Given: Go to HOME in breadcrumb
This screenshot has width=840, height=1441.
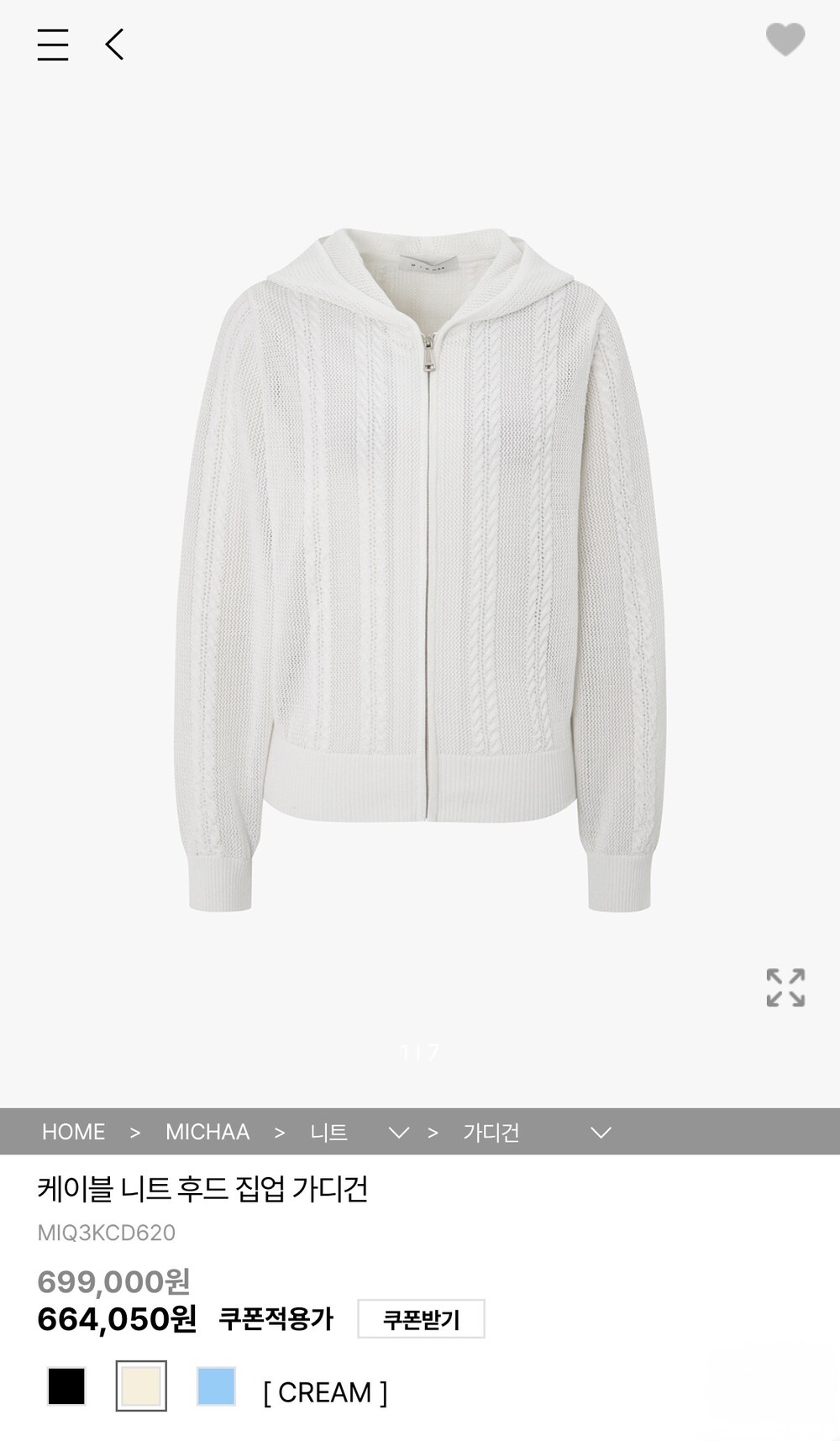Looking at the screenshot, I should tap(74, 1132).
